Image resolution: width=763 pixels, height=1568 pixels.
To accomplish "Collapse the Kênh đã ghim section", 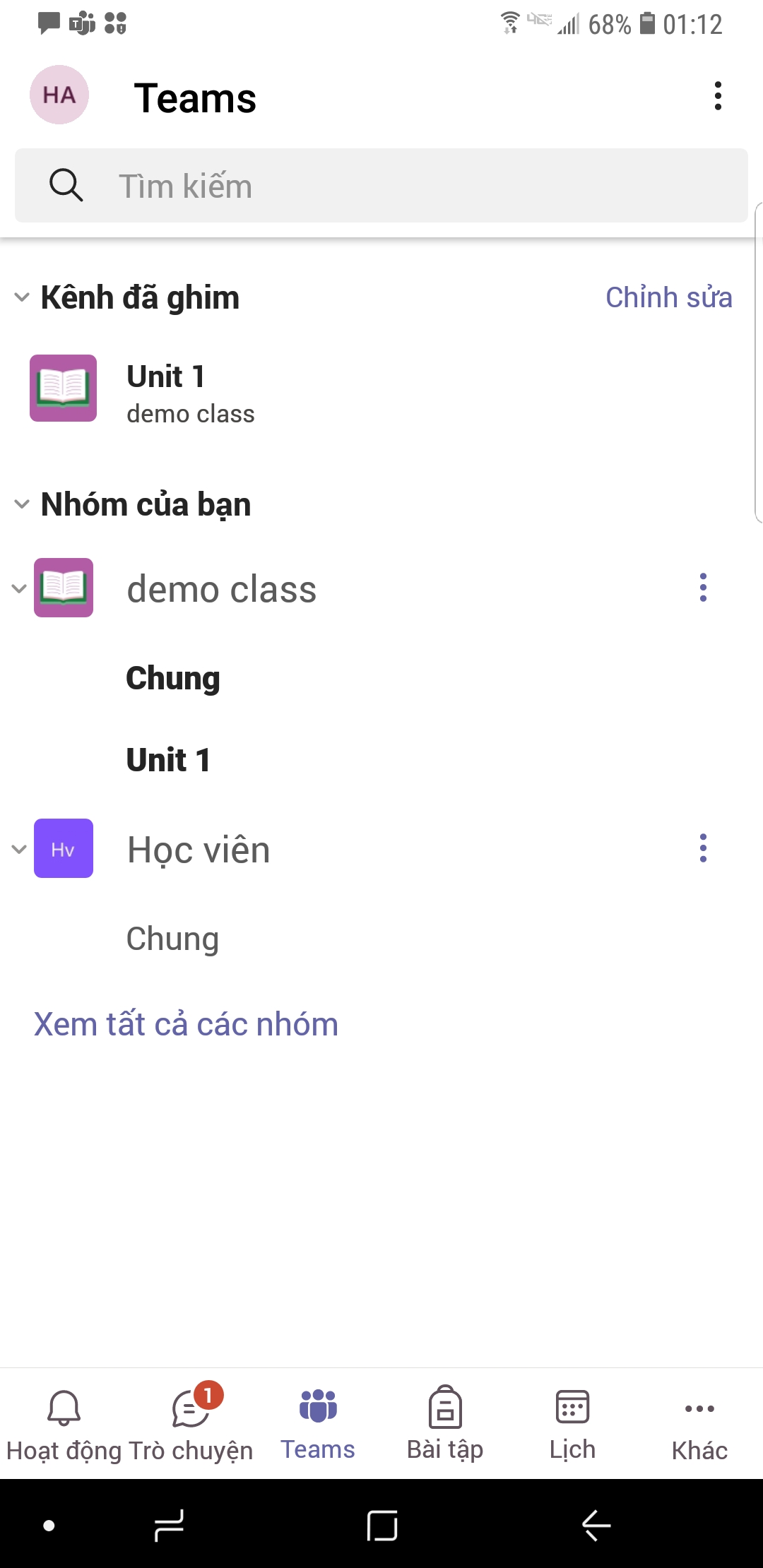I will coord(22,297).
